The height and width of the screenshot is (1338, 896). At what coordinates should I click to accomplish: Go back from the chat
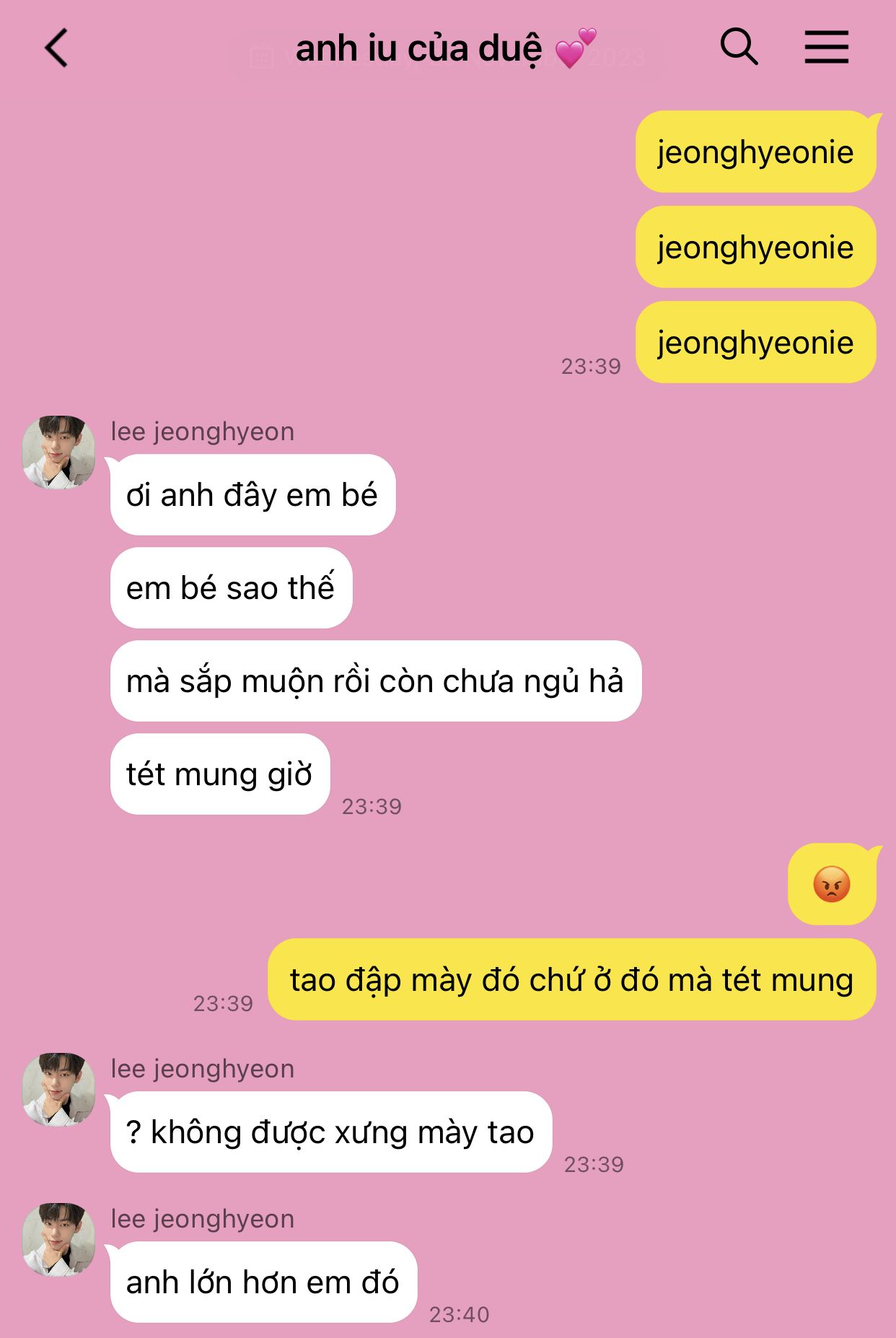click(56, 48)
